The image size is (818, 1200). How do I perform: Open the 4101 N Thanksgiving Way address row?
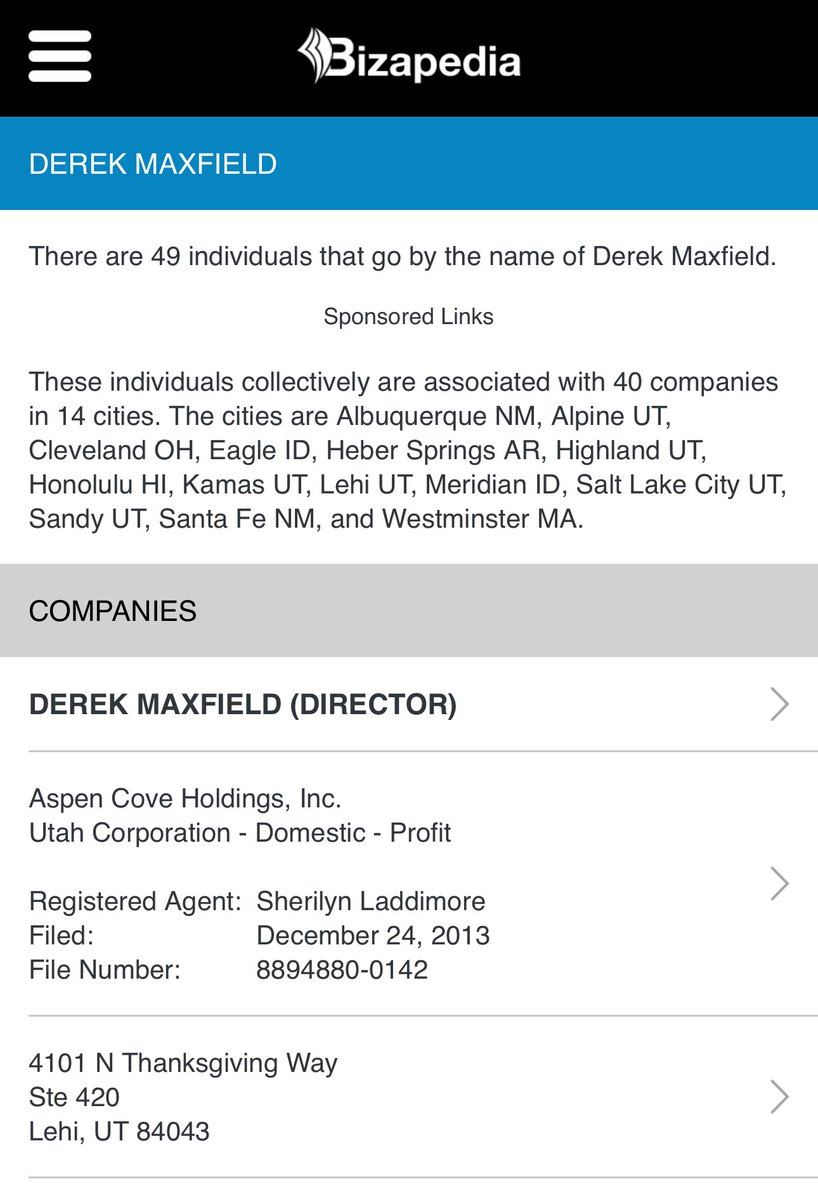(x=408, y=1097)
